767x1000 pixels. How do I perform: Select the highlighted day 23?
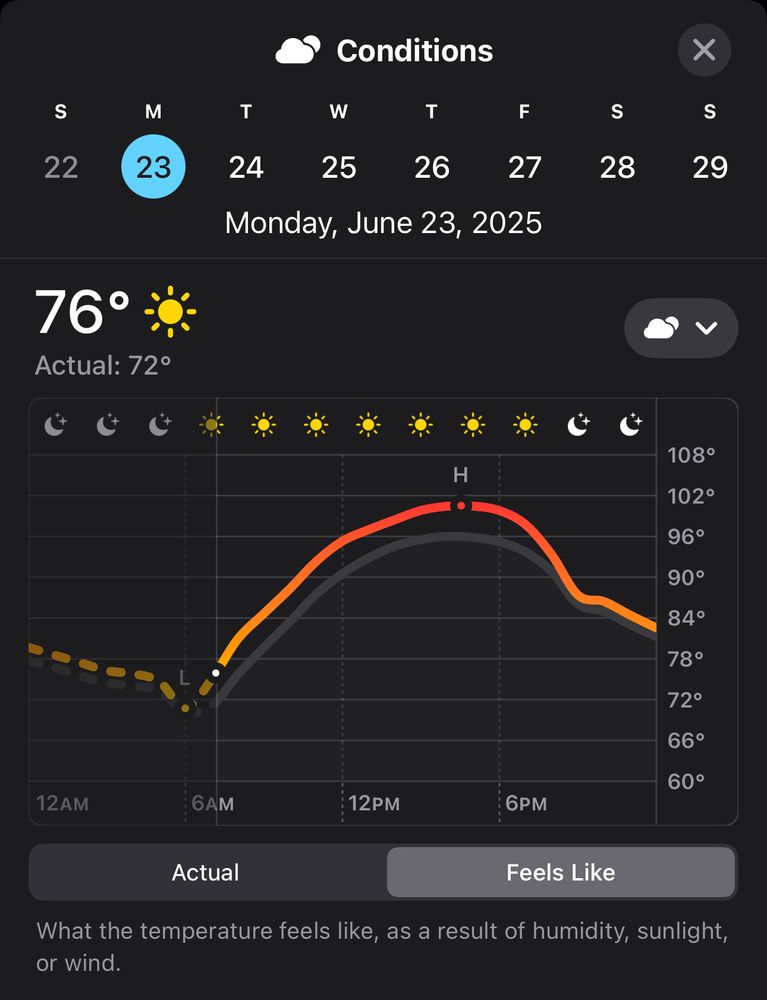153,167
